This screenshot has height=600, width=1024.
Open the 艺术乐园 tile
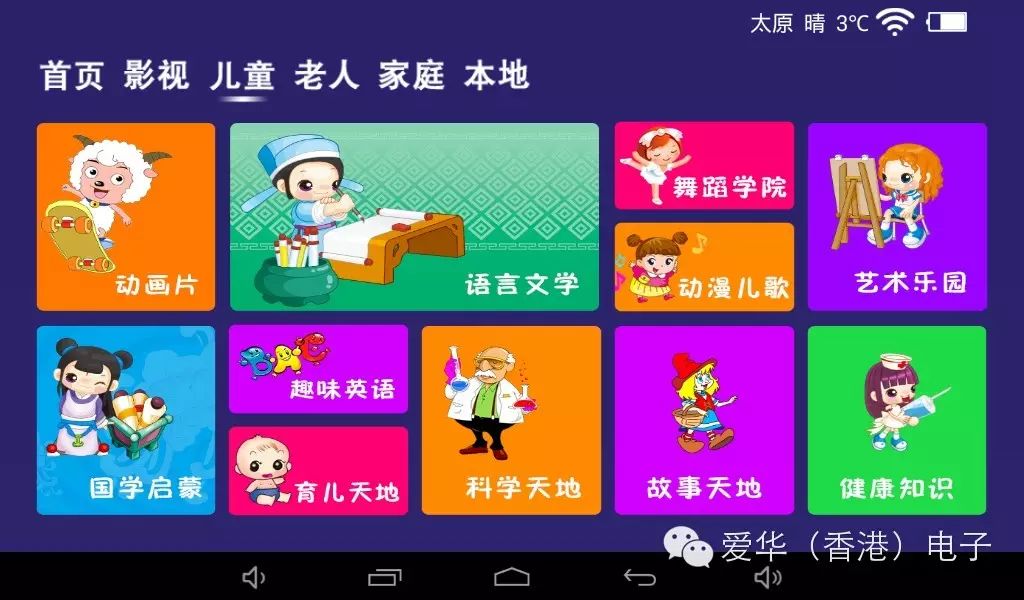[897, 217]
